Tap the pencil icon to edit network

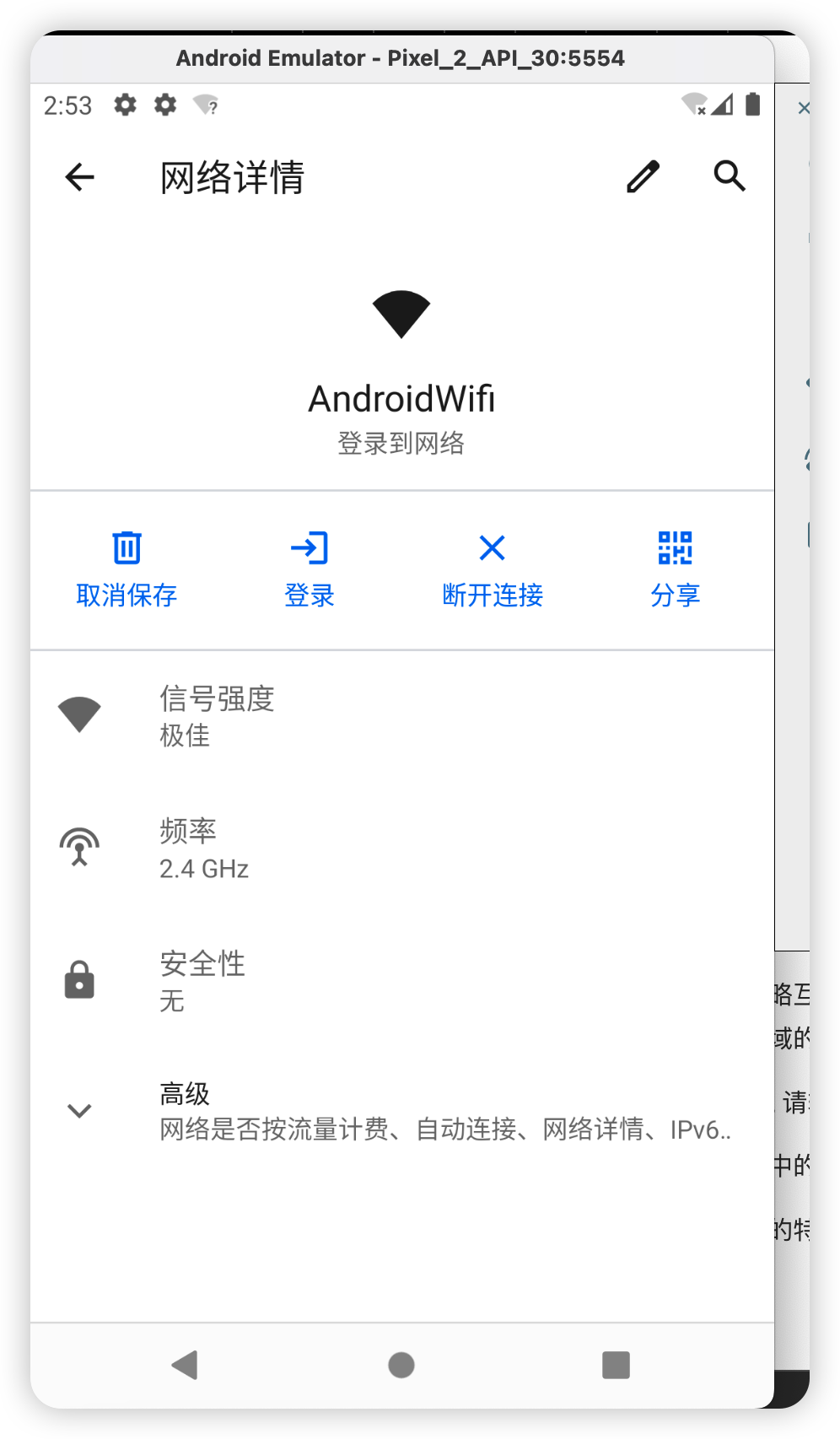click(643, 177)
